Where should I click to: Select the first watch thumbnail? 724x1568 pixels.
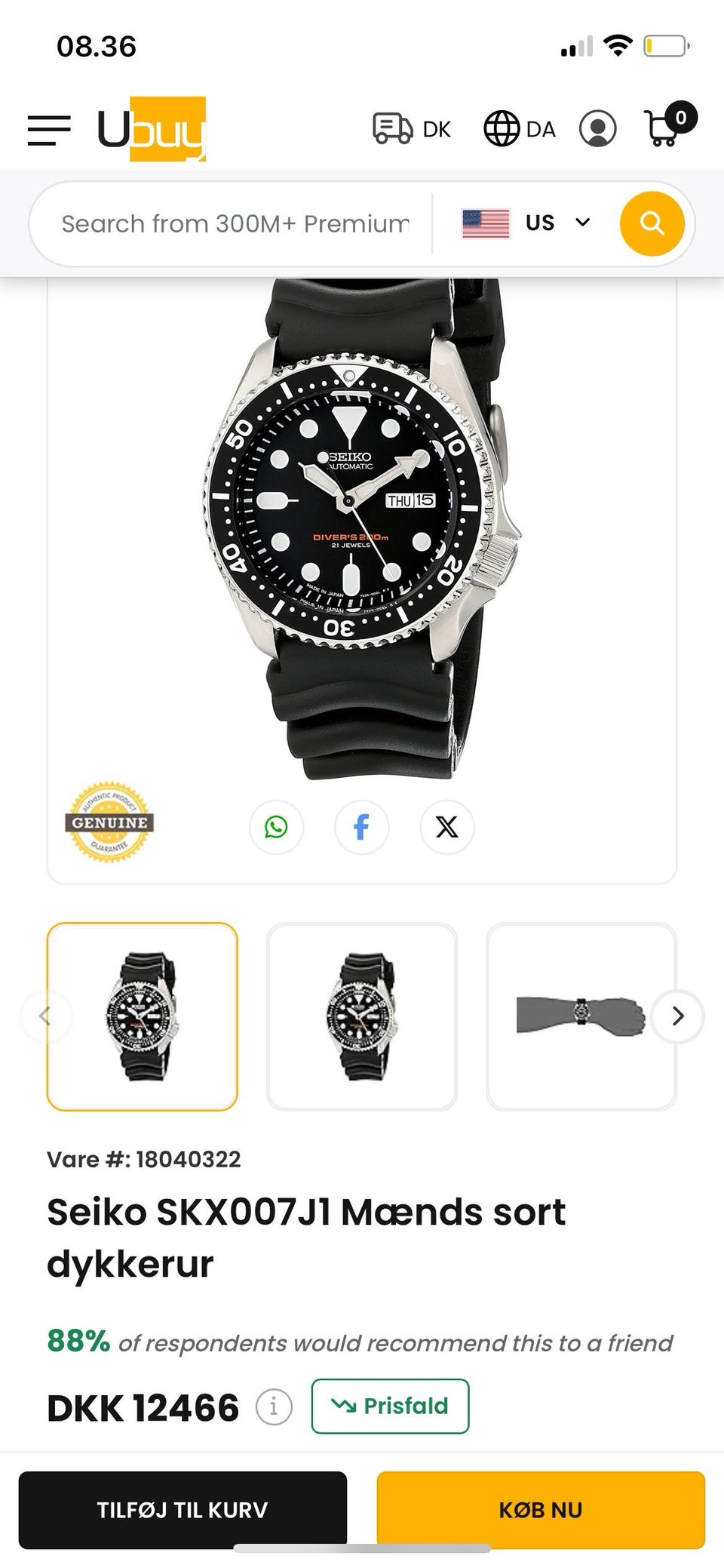(x=143, y=1016)
